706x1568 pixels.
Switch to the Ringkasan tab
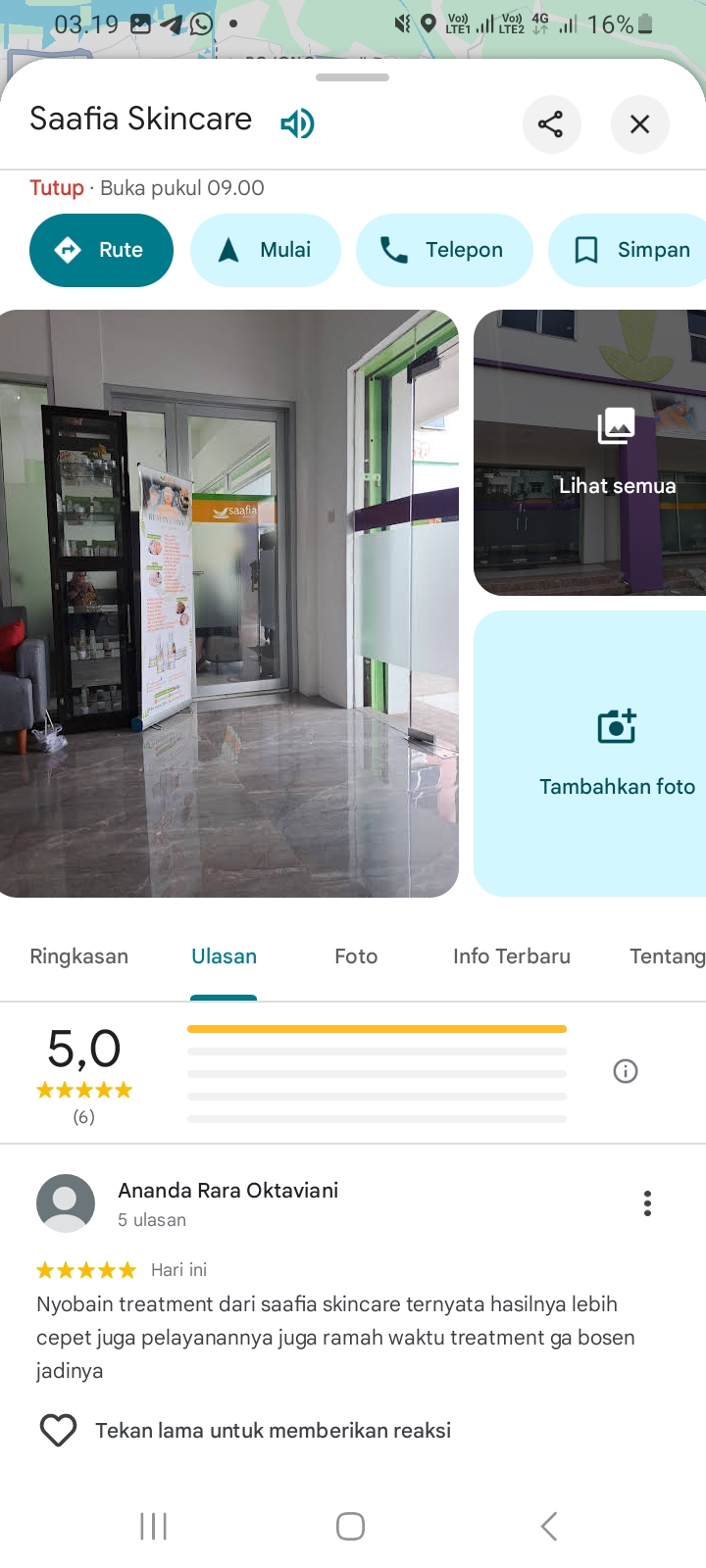pos(79,956)
